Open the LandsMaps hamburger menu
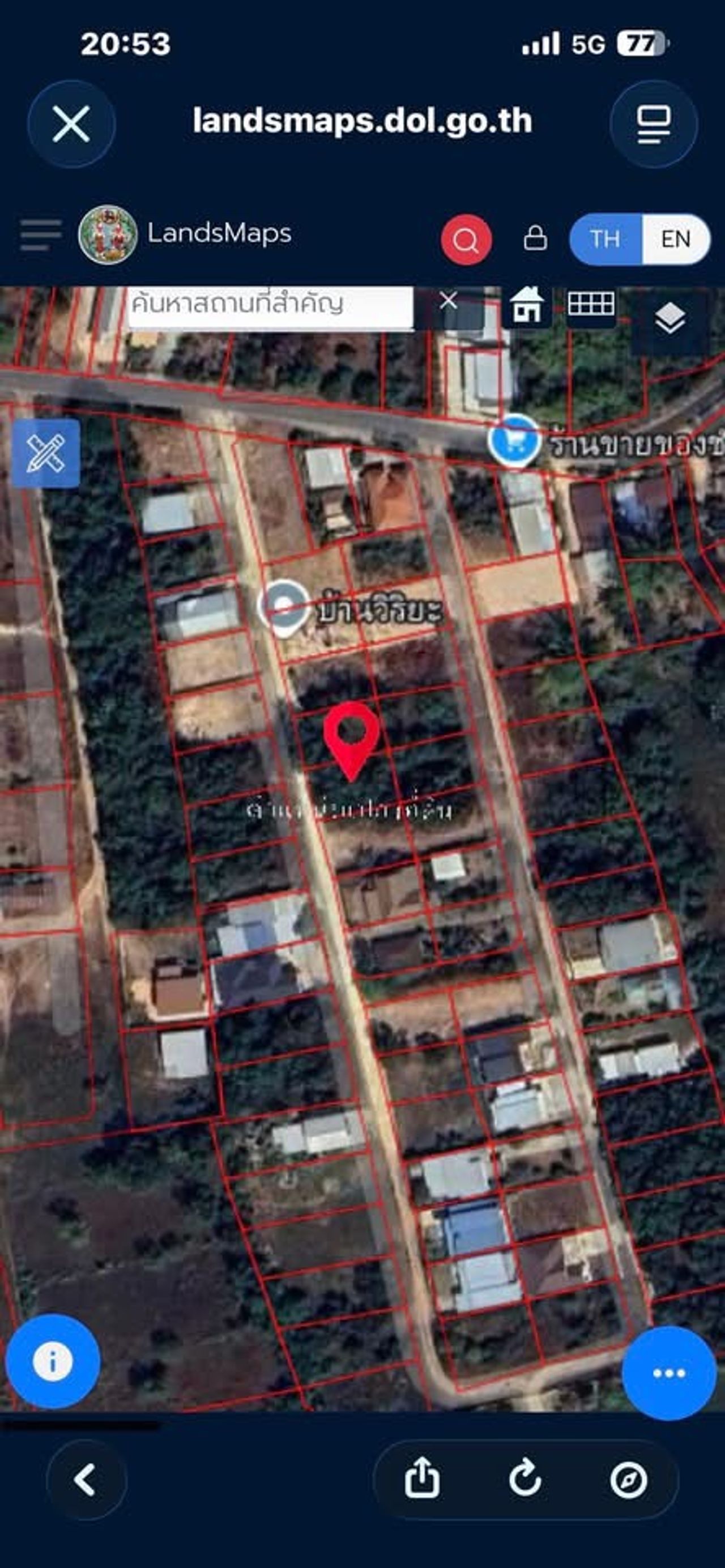Image resolution: width=725 pixels, height=1568 pixels. pyautogui.click(x=41, y=236)
